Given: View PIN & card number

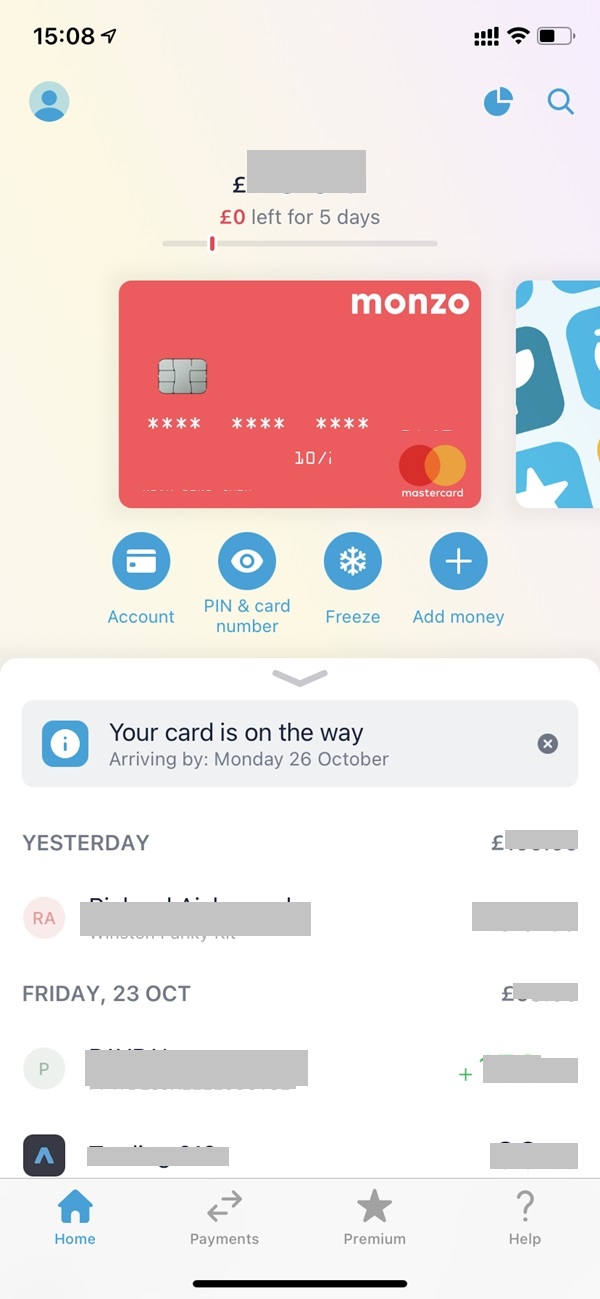Looking at the screenshot, I should point(247,584).
